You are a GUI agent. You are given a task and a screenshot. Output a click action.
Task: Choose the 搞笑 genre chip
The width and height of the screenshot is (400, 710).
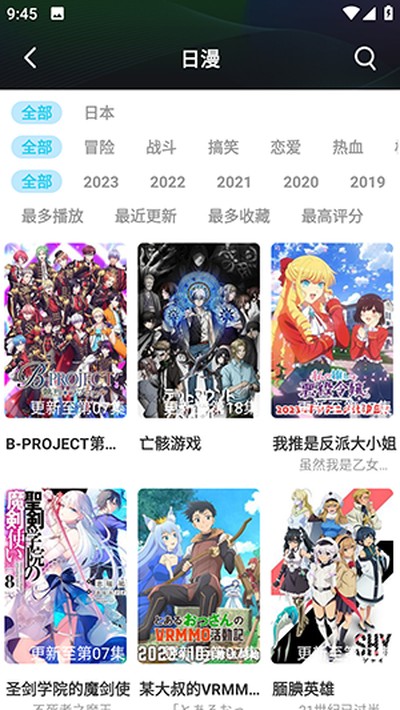click(223, 147)
